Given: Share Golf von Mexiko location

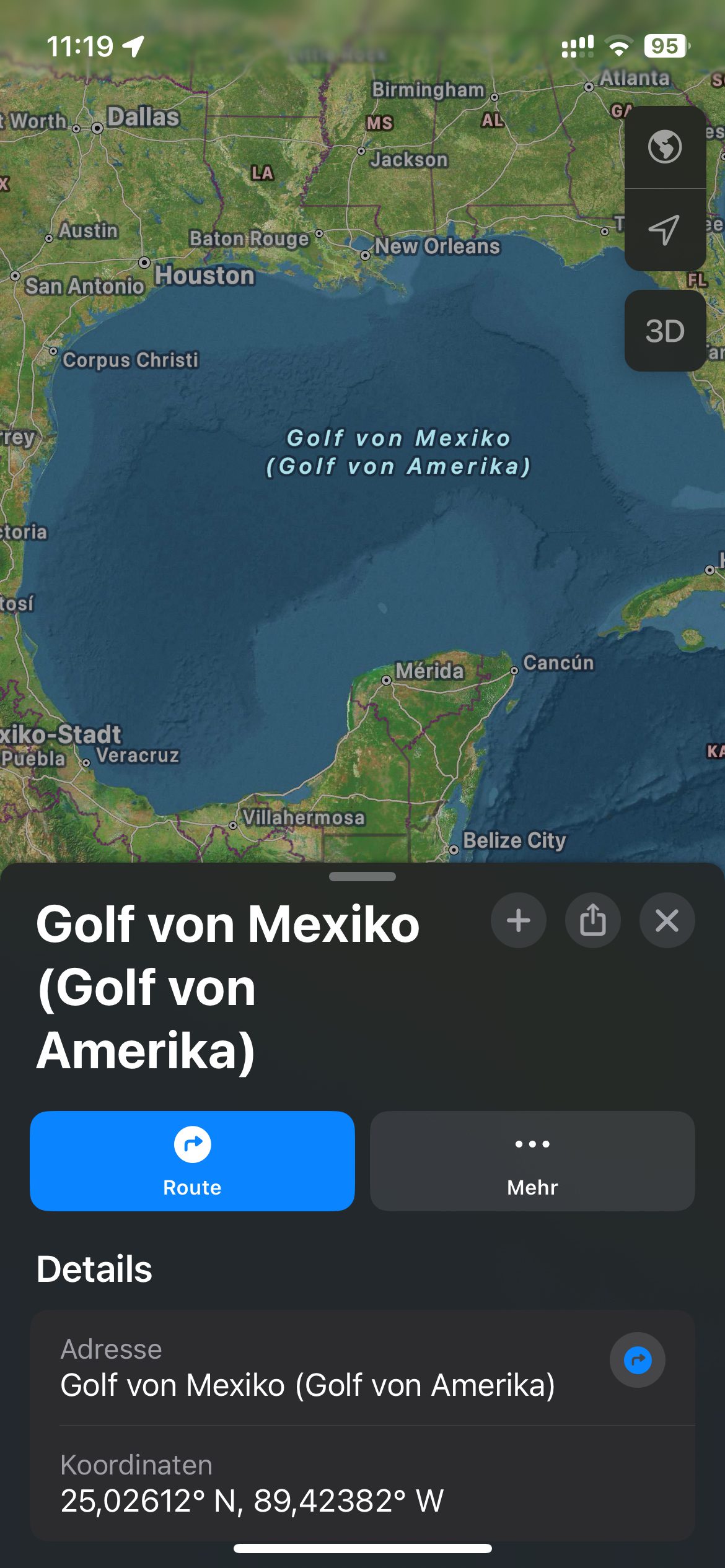Looking at the screenshot, I should click(593, 920).
